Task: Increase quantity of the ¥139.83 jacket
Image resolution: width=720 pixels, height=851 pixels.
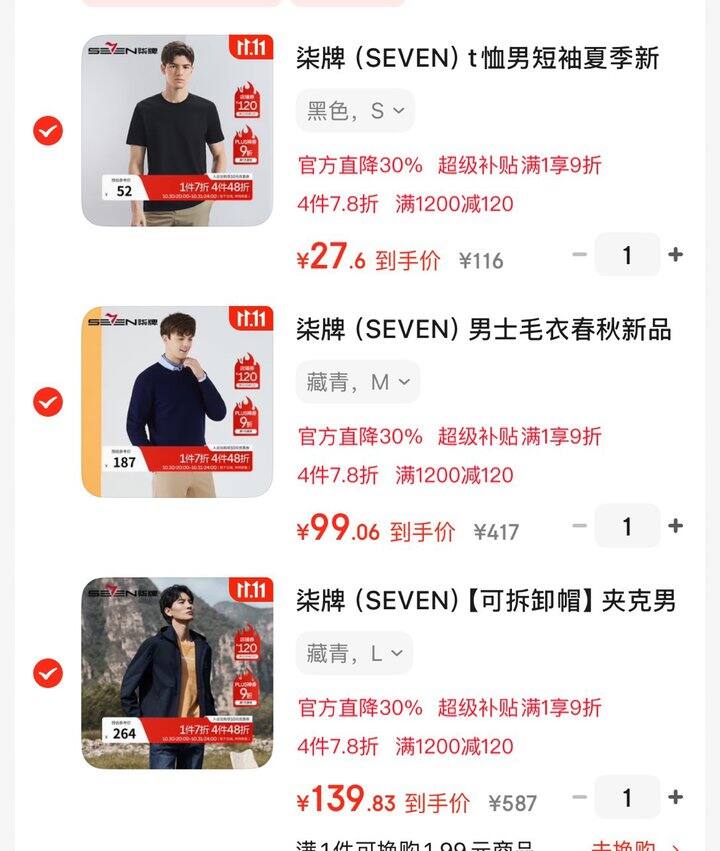Action: [676, 797]
